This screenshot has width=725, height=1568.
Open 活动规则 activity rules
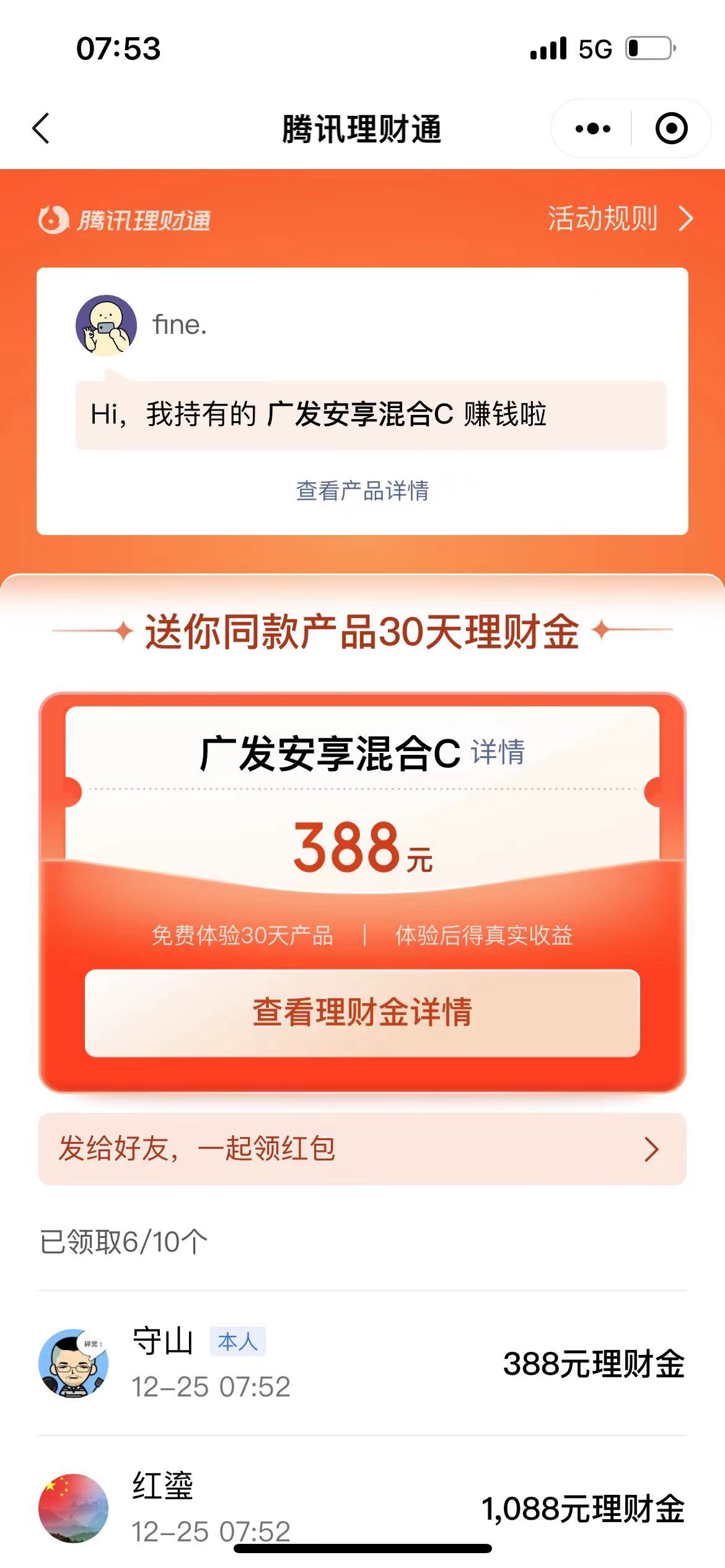pyautogui.click(x=620, y=219)
